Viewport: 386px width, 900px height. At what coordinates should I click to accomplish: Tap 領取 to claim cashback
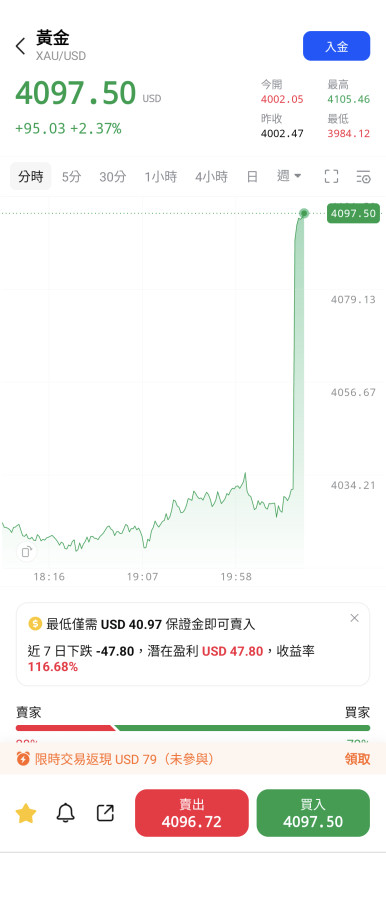(357, 759)
